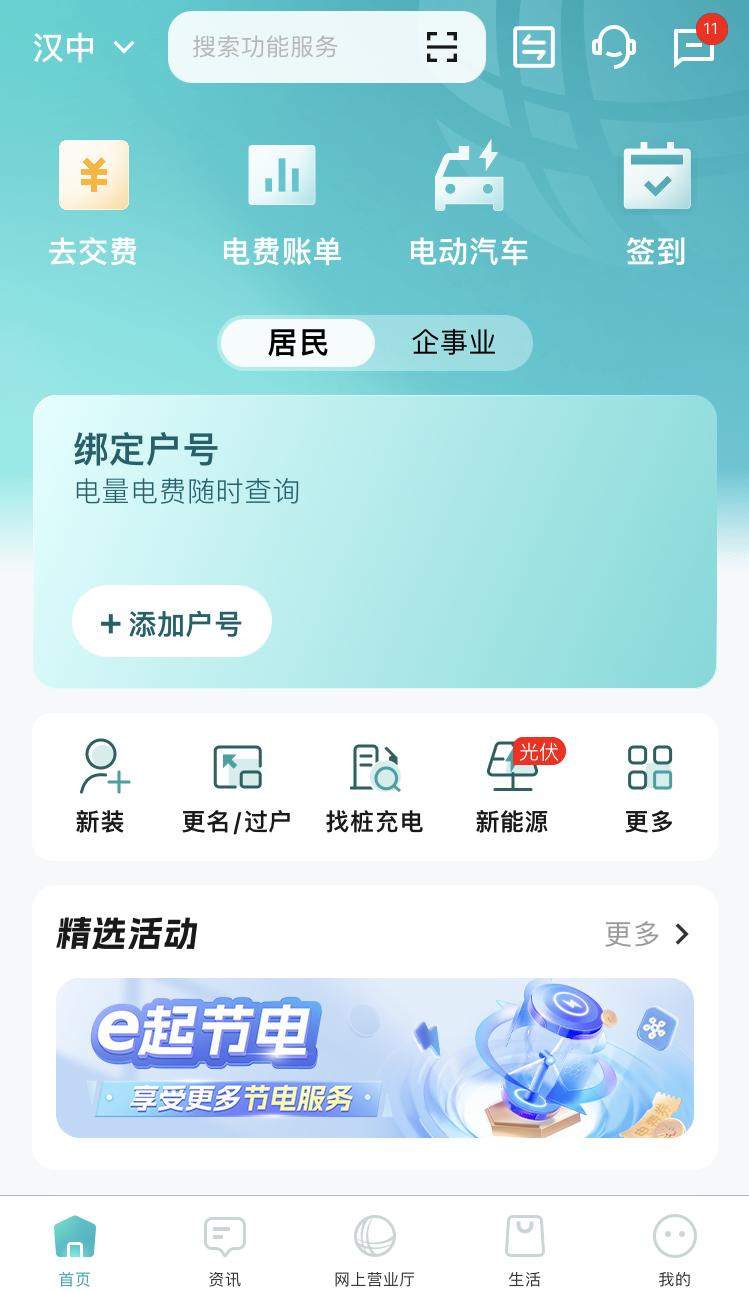This screenshot has width=749, height=1293.
Task: Tap 添加户号 button
Action: point(172,621)
